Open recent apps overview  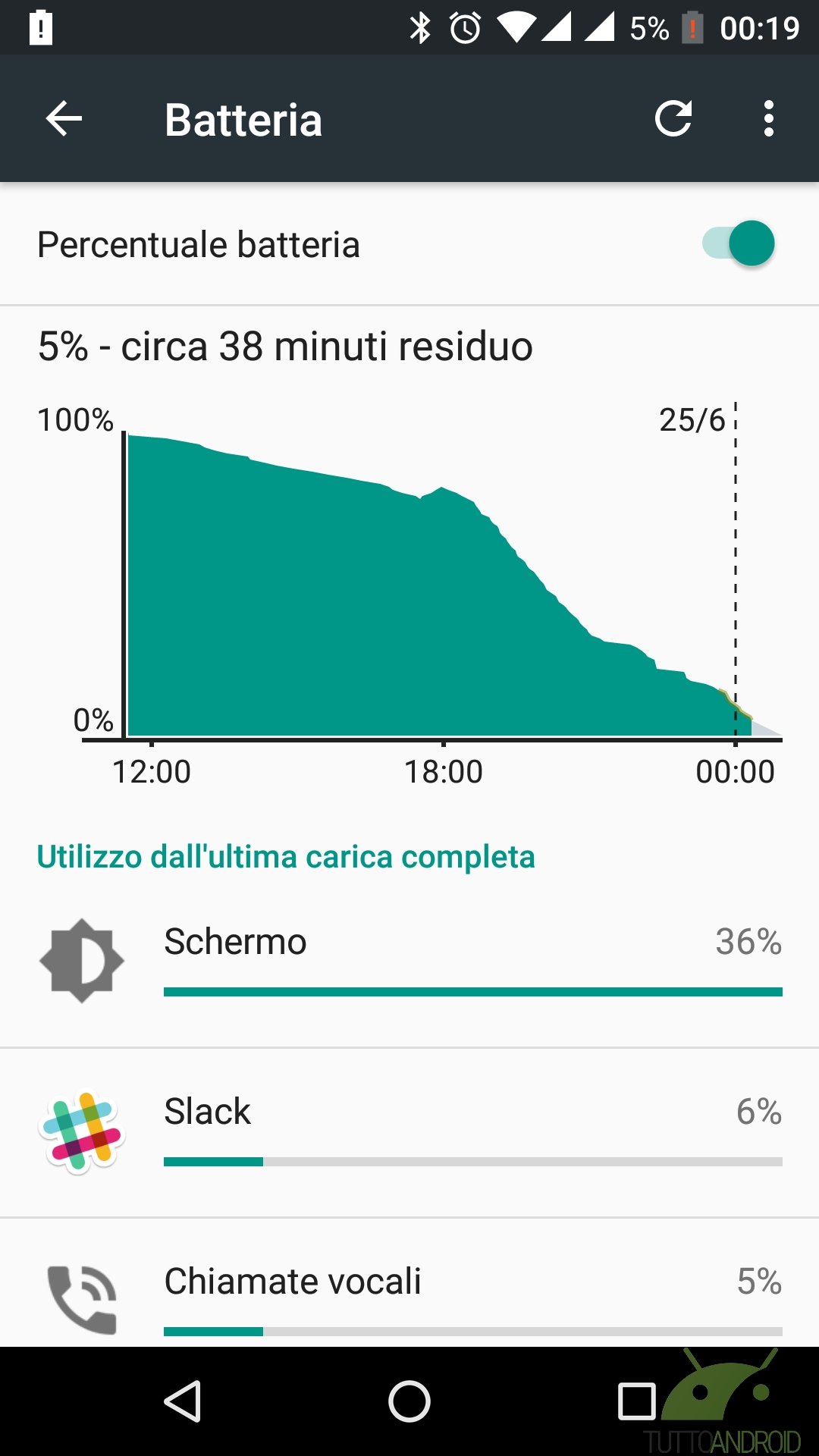pyautogui.click(x=637, y=1401)
